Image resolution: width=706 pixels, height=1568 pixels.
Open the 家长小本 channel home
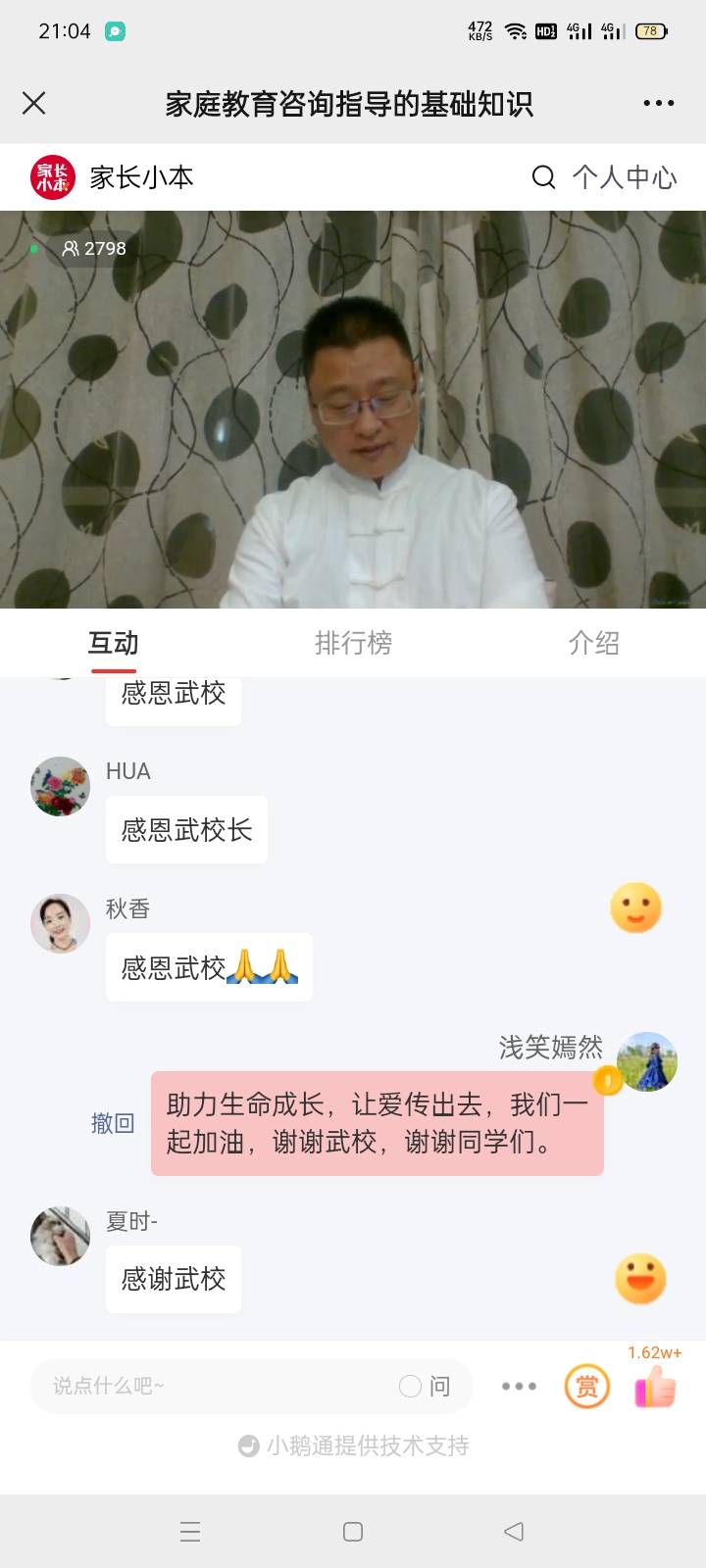(x=112, y=177)
